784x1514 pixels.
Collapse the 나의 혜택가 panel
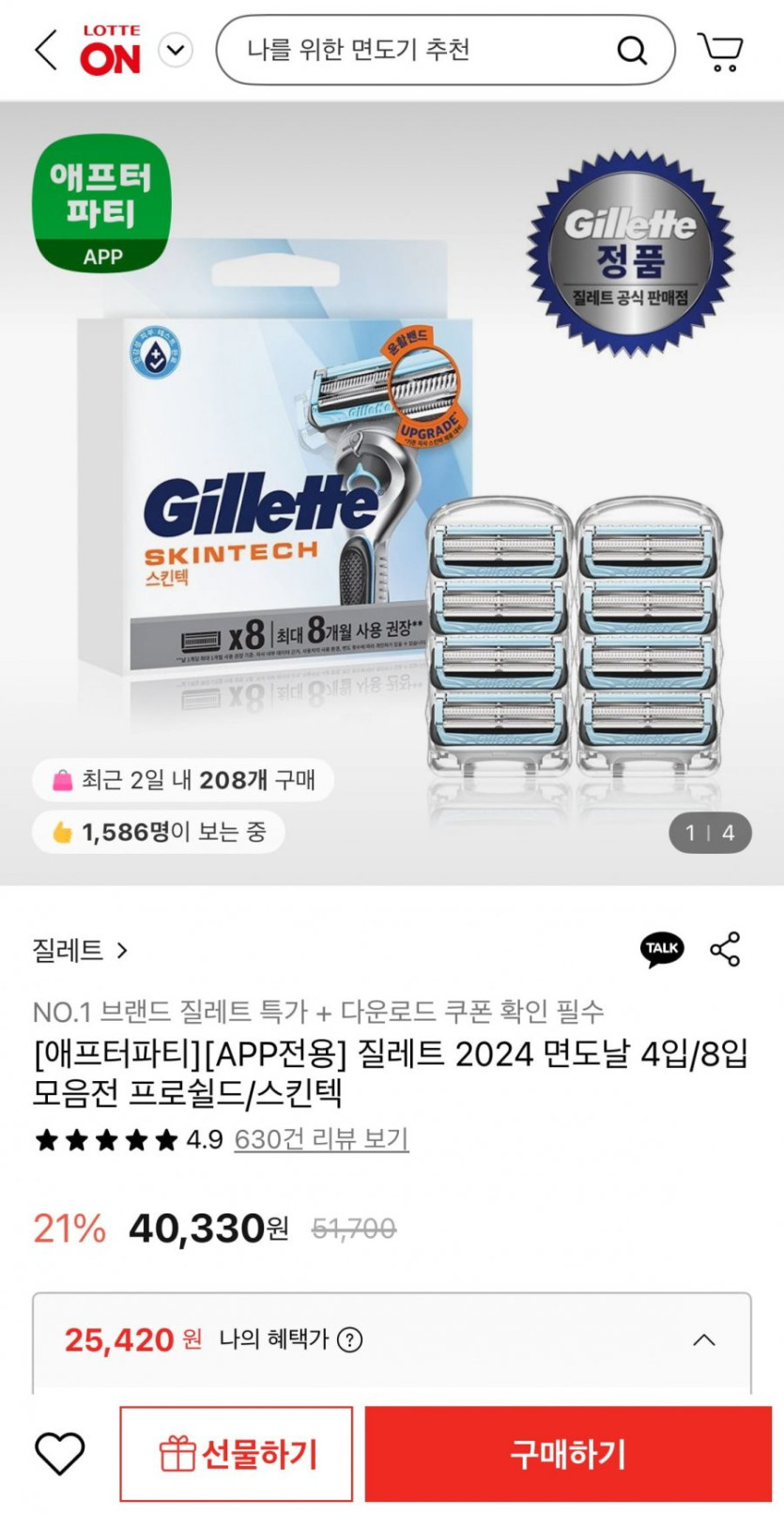click(703, 1339)
